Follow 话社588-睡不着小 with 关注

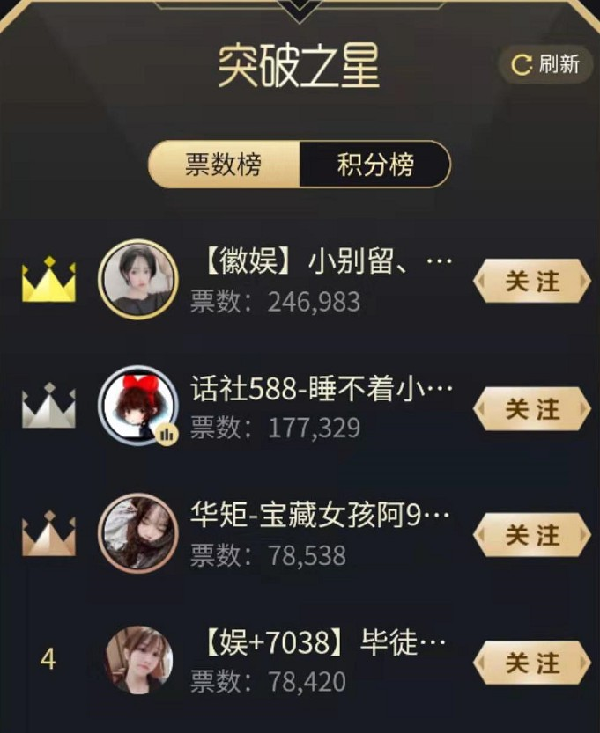[x=532, y=409]
